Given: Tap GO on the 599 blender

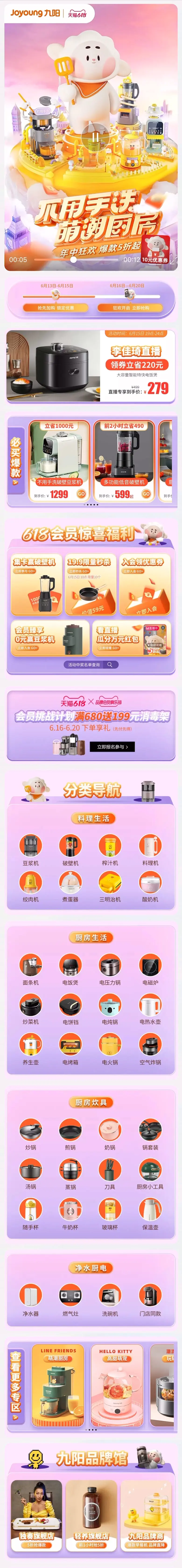Looking at the screenshot, I should (x=146, y=494).
